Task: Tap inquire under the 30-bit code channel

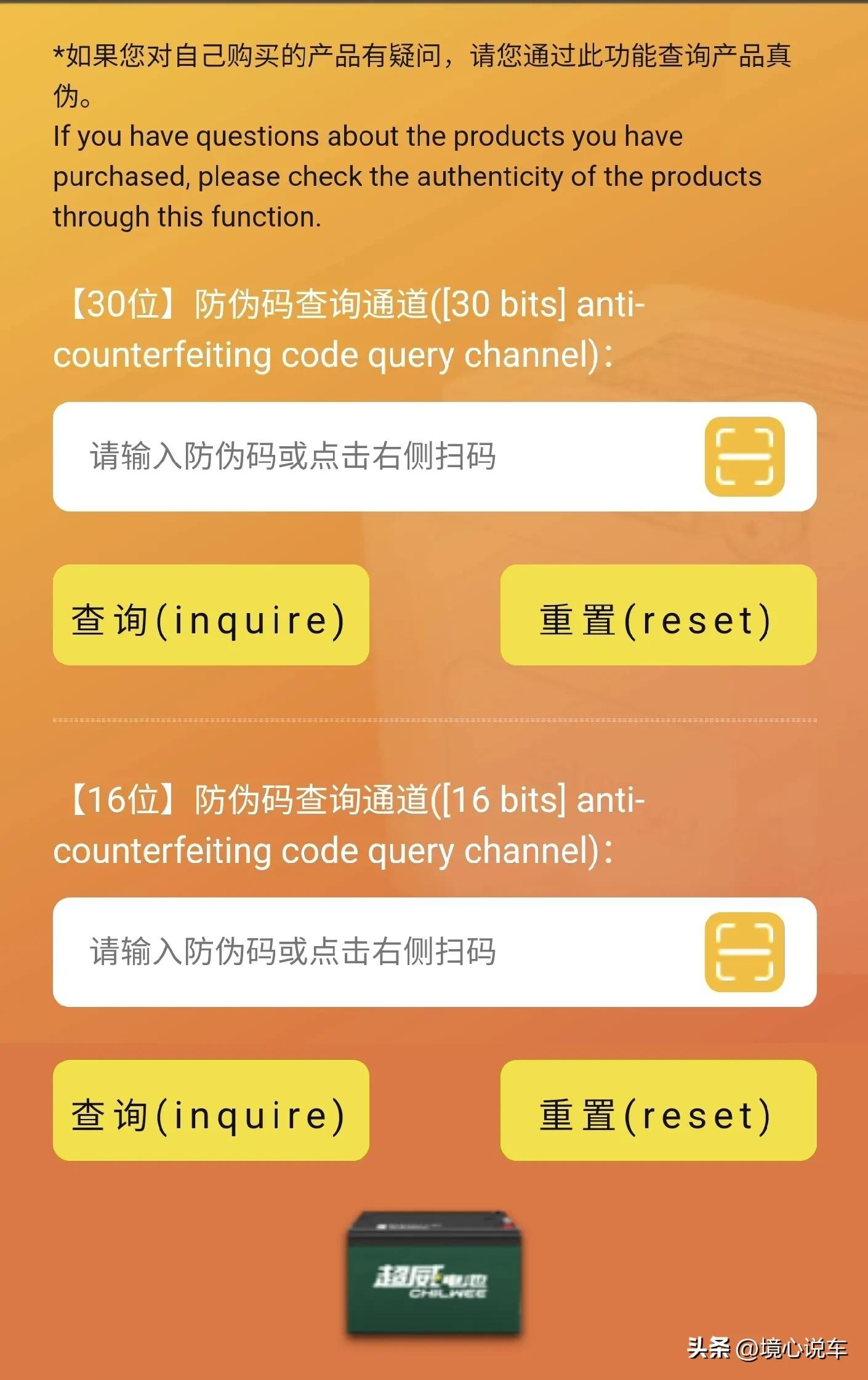Action: 211,615
